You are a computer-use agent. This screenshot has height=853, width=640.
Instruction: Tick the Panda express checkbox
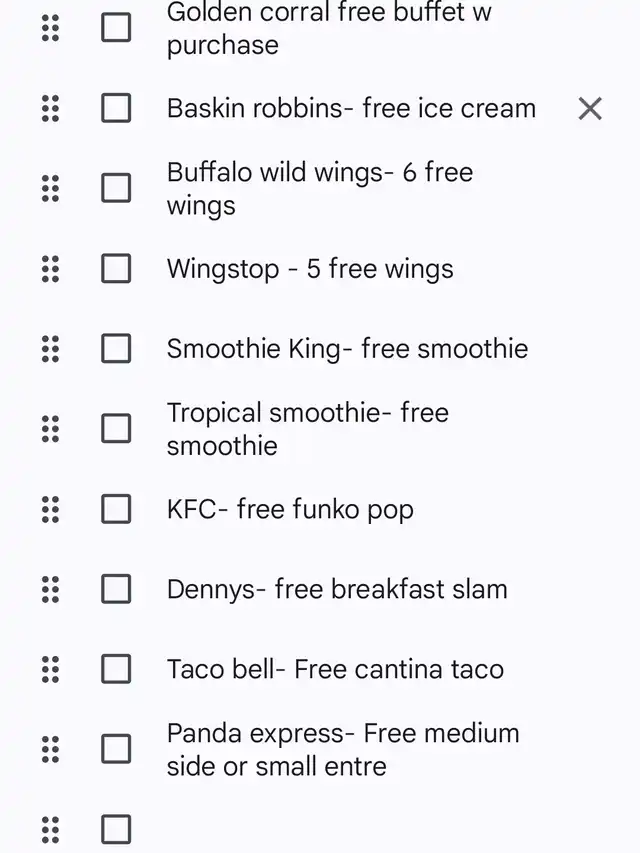116,749
